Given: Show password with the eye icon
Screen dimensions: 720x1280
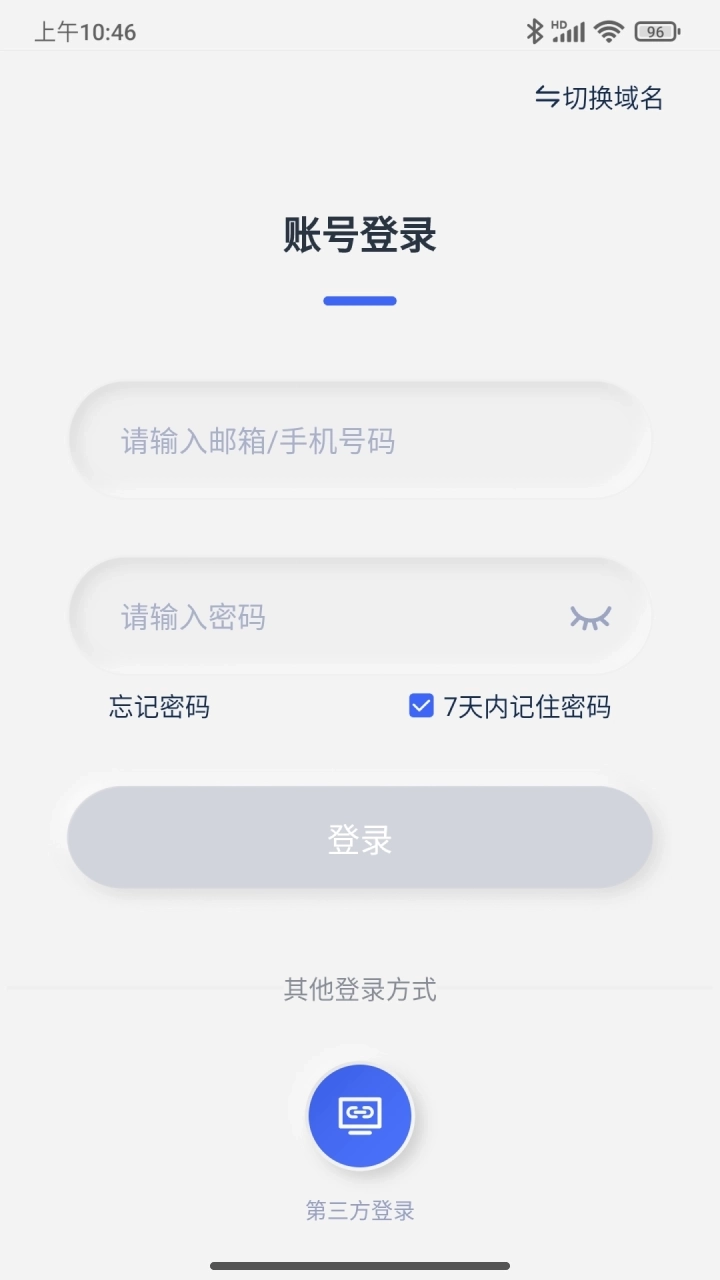Looking at the screenshot, I should (590, 617).
